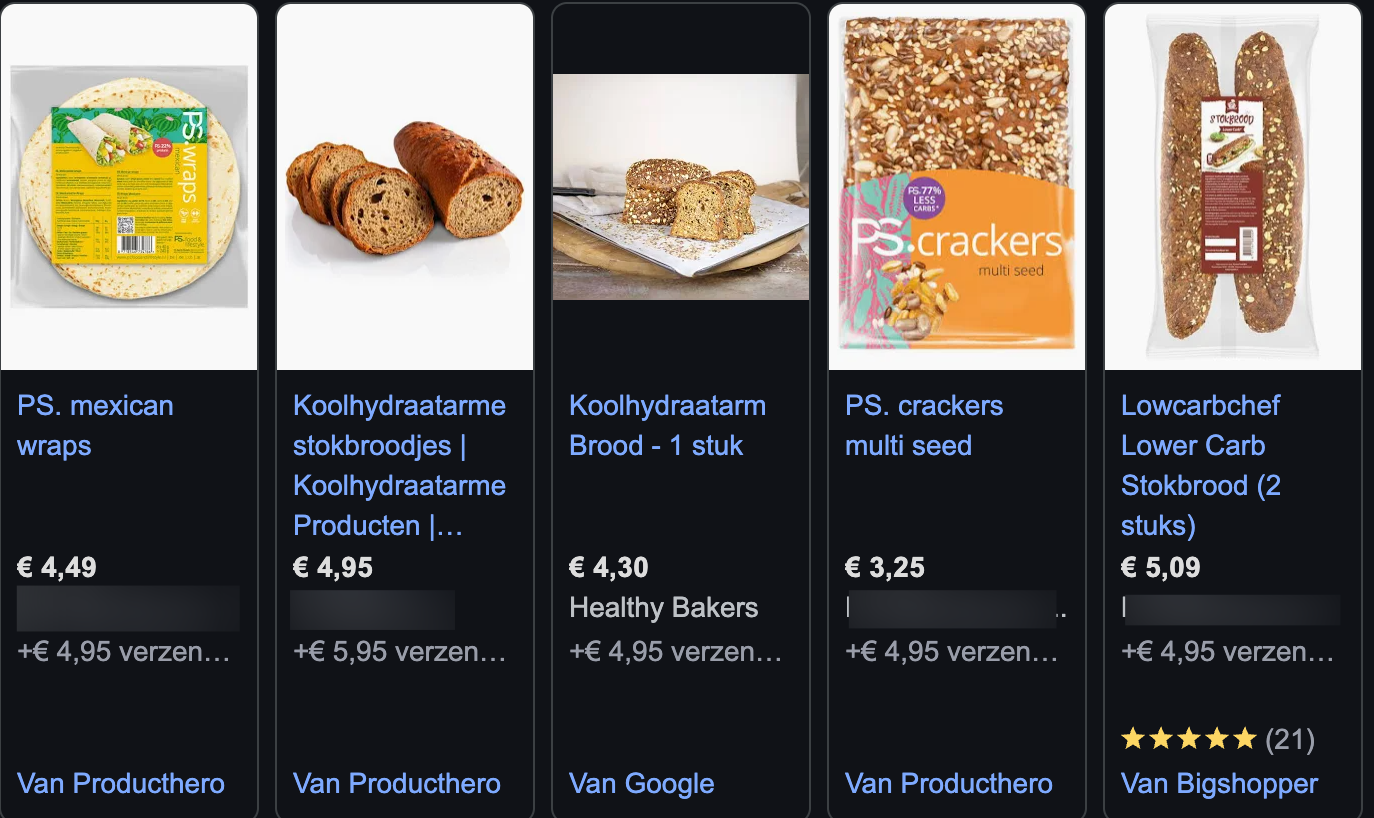Tap Van Producthero under Koolhydraatarme stokbroodjes
This screenshot has height=818, width=1374.
pyautogui.click(x=397, y=783)
